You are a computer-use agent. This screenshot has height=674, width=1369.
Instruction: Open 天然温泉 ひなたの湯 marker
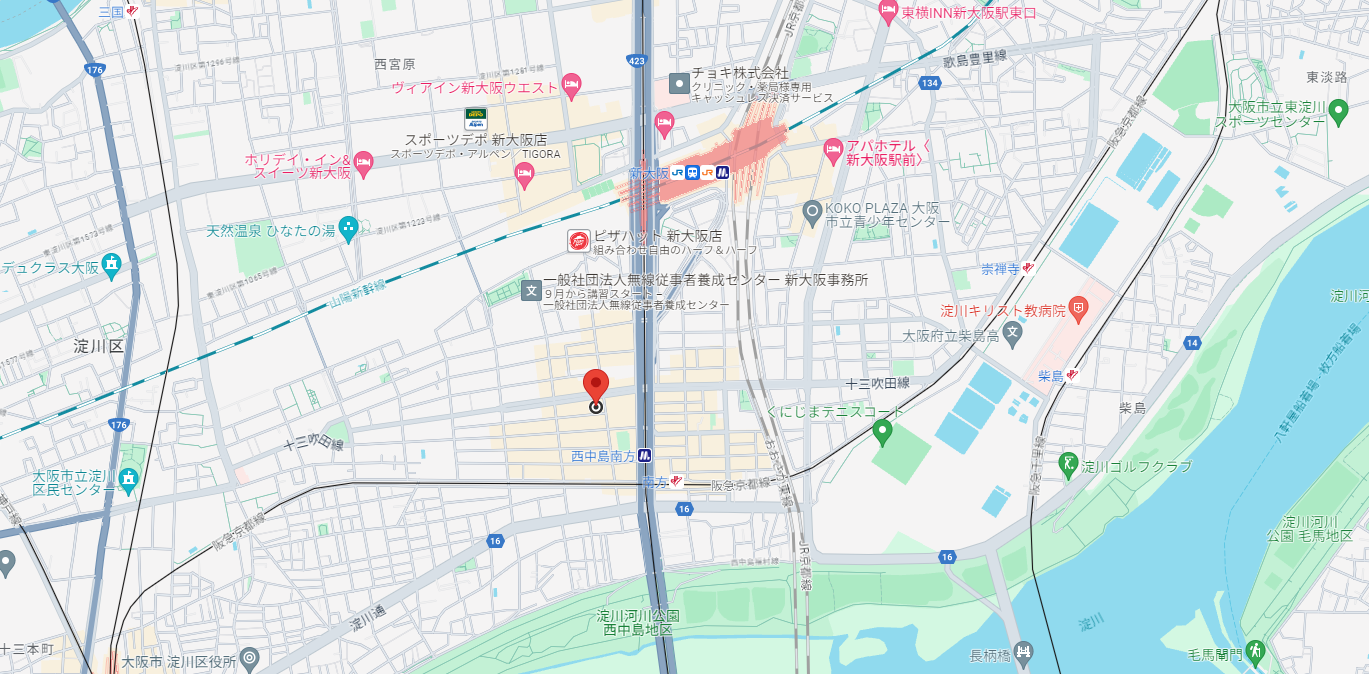coord(348,229)
